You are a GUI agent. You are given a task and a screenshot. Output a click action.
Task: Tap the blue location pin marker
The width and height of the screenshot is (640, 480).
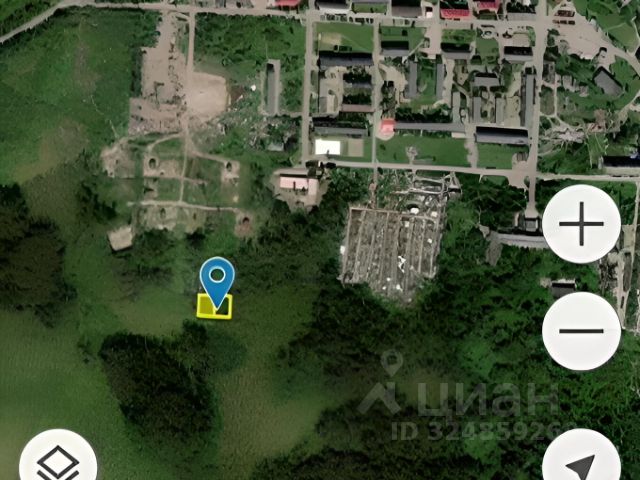pyautogui.click(x=217, y=277)
